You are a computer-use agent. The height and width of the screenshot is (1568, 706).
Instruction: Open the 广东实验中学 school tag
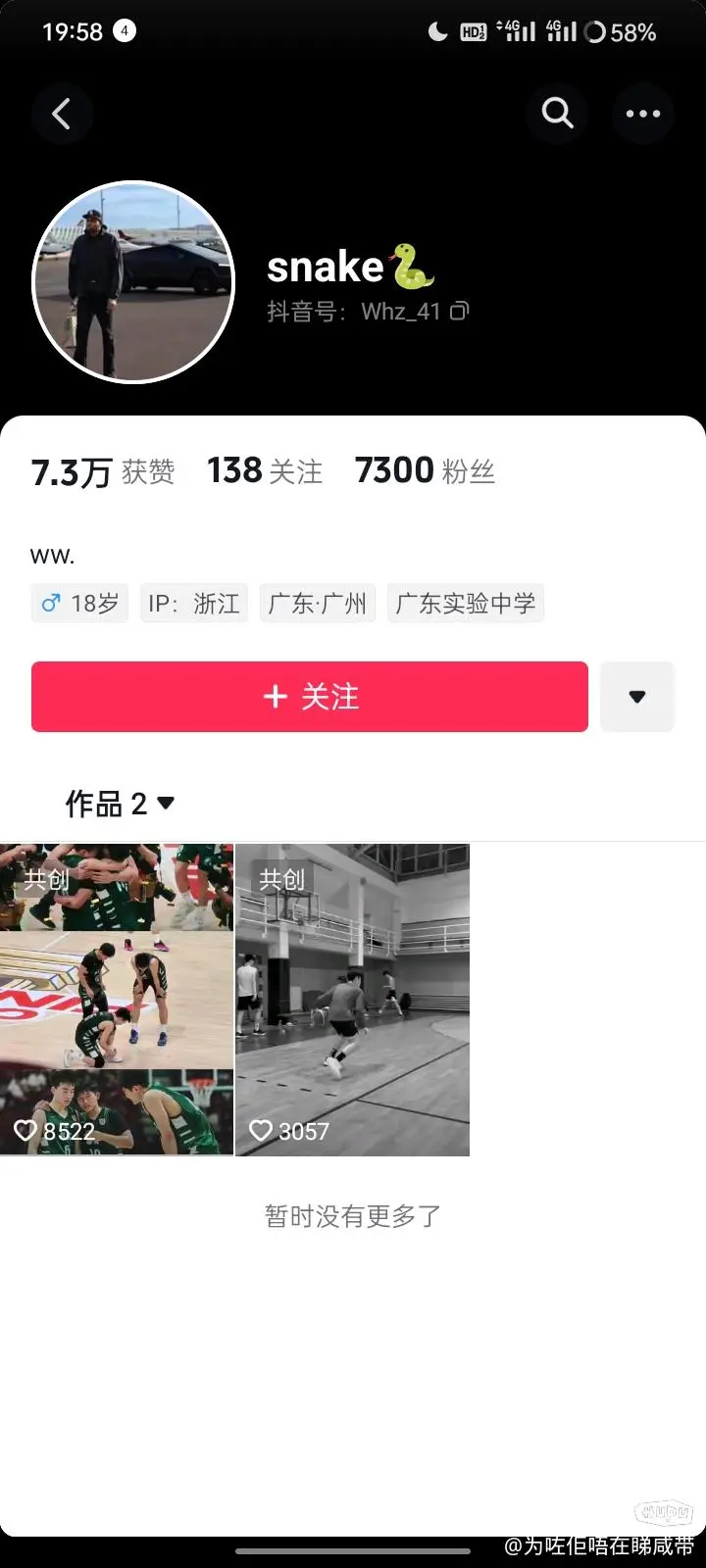(465, 604)
